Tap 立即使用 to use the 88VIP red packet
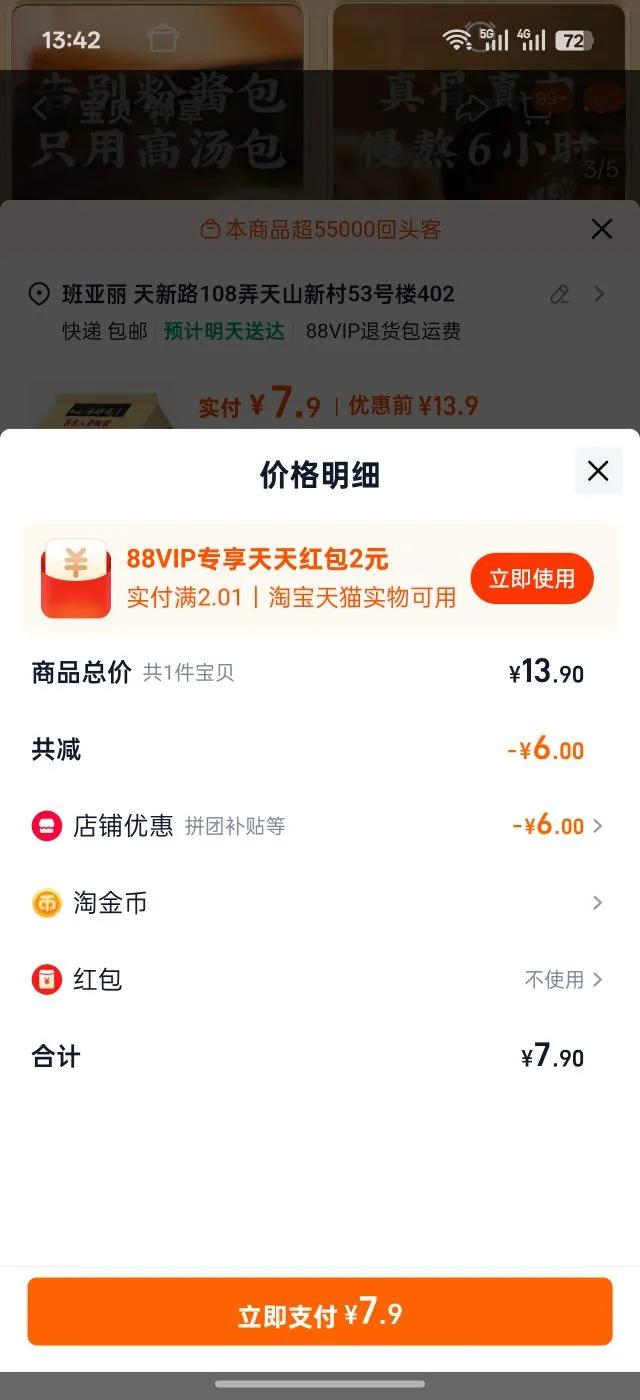The height and width of the screenshot is (1400, 640). [531, 578]
